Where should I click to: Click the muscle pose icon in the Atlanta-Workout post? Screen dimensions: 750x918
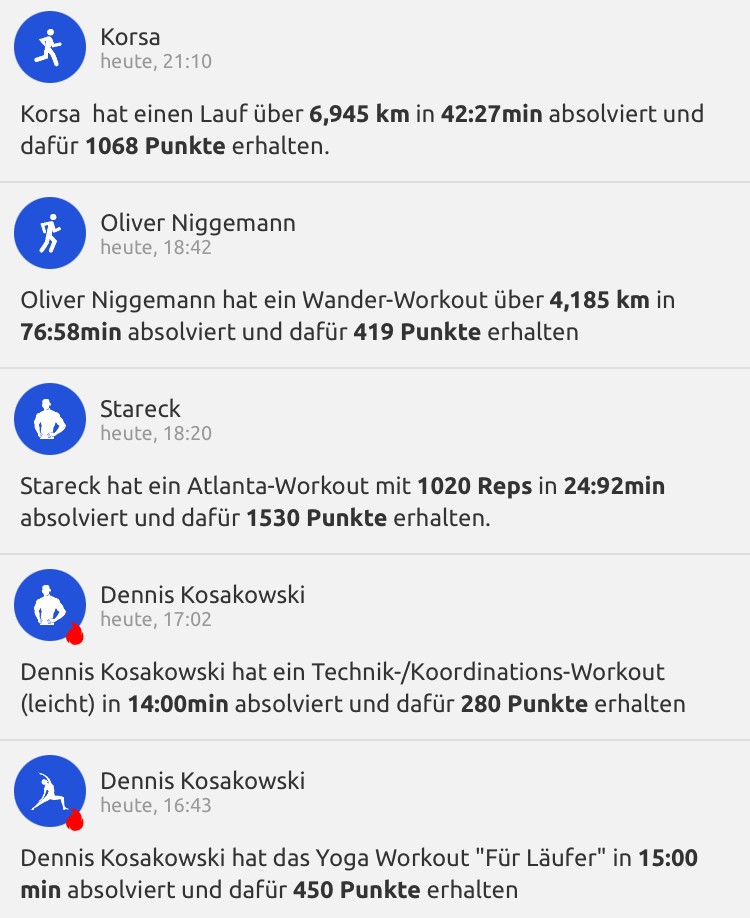[49, 419]
